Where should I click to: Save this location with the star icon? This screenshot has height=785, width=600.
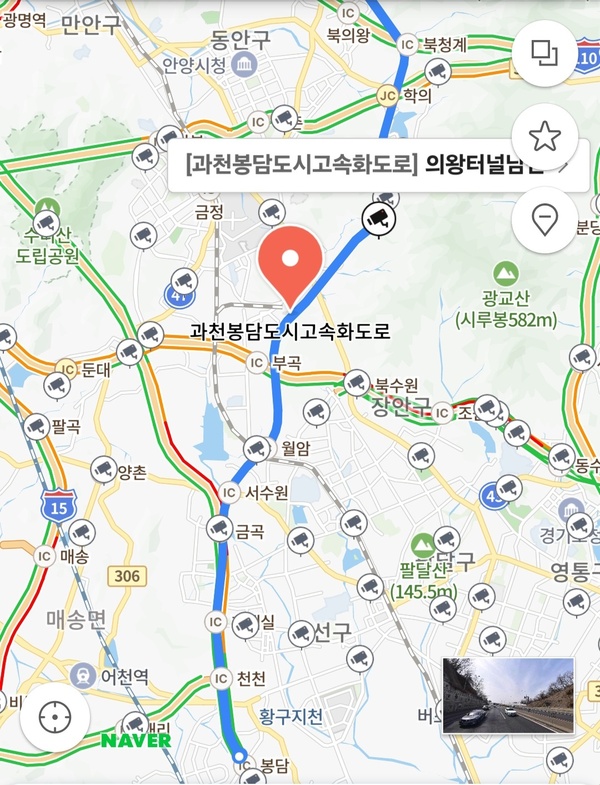(544, 136)
